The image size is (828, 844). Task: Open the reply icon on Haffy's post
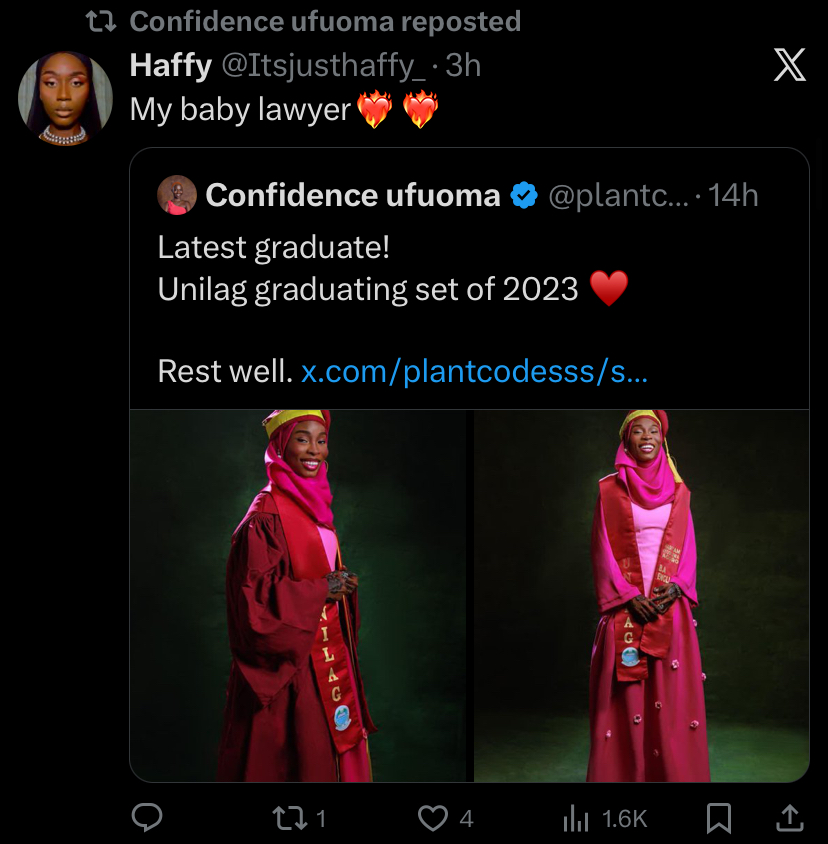148,818
